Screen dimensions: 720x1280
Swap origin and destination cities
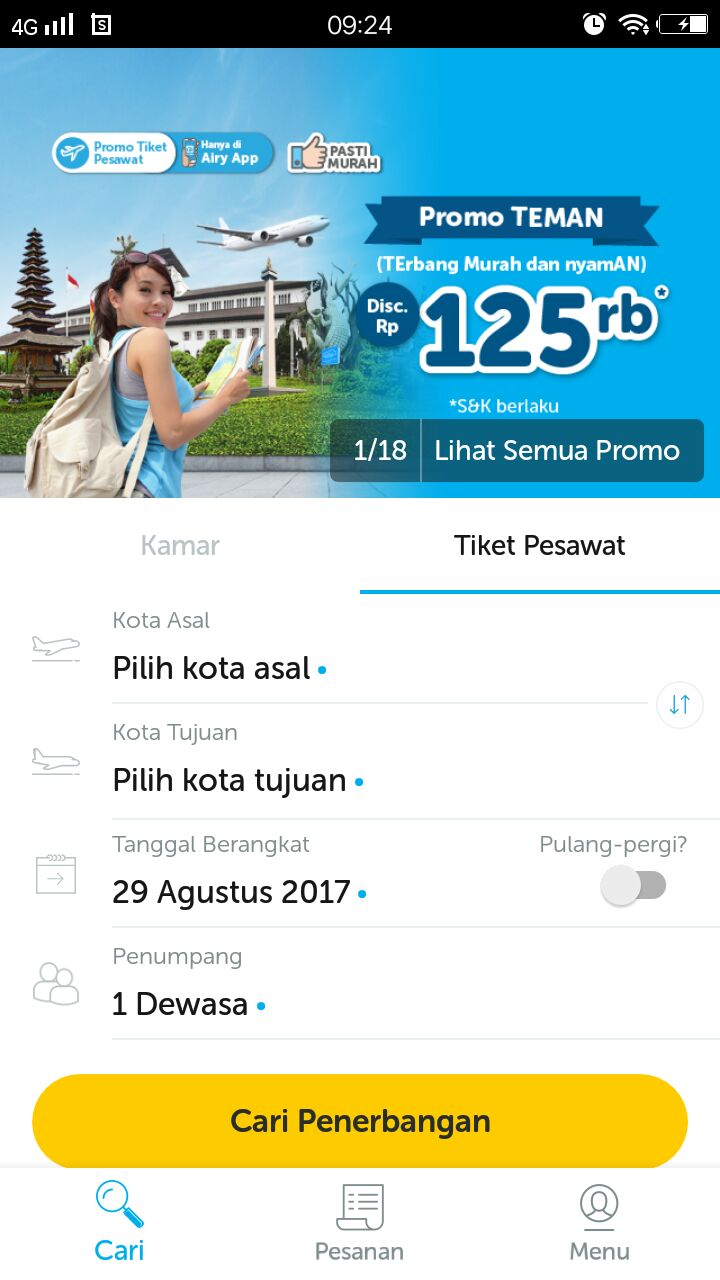680,704
